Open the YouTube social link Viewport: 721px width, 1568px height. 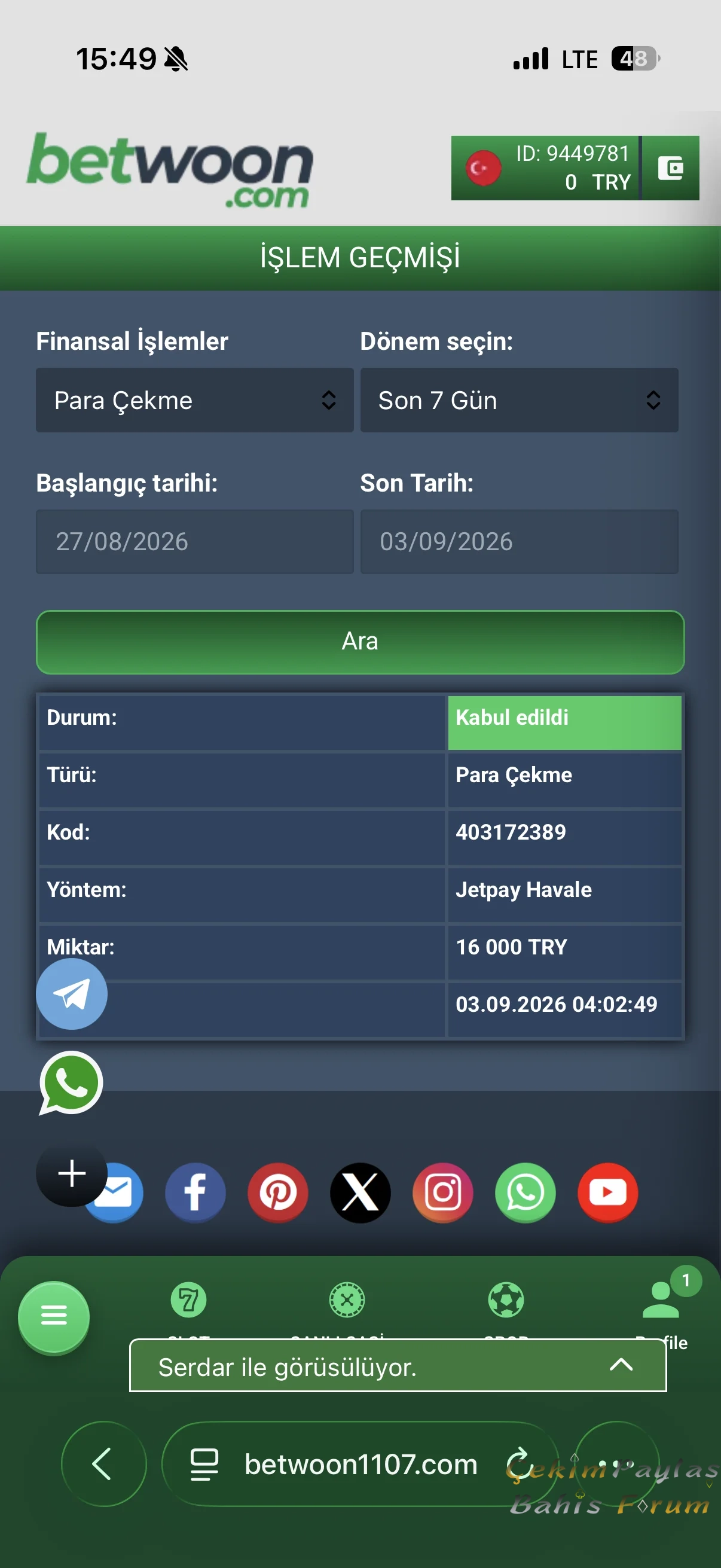pyautogui.click(x=608, y=1192)
